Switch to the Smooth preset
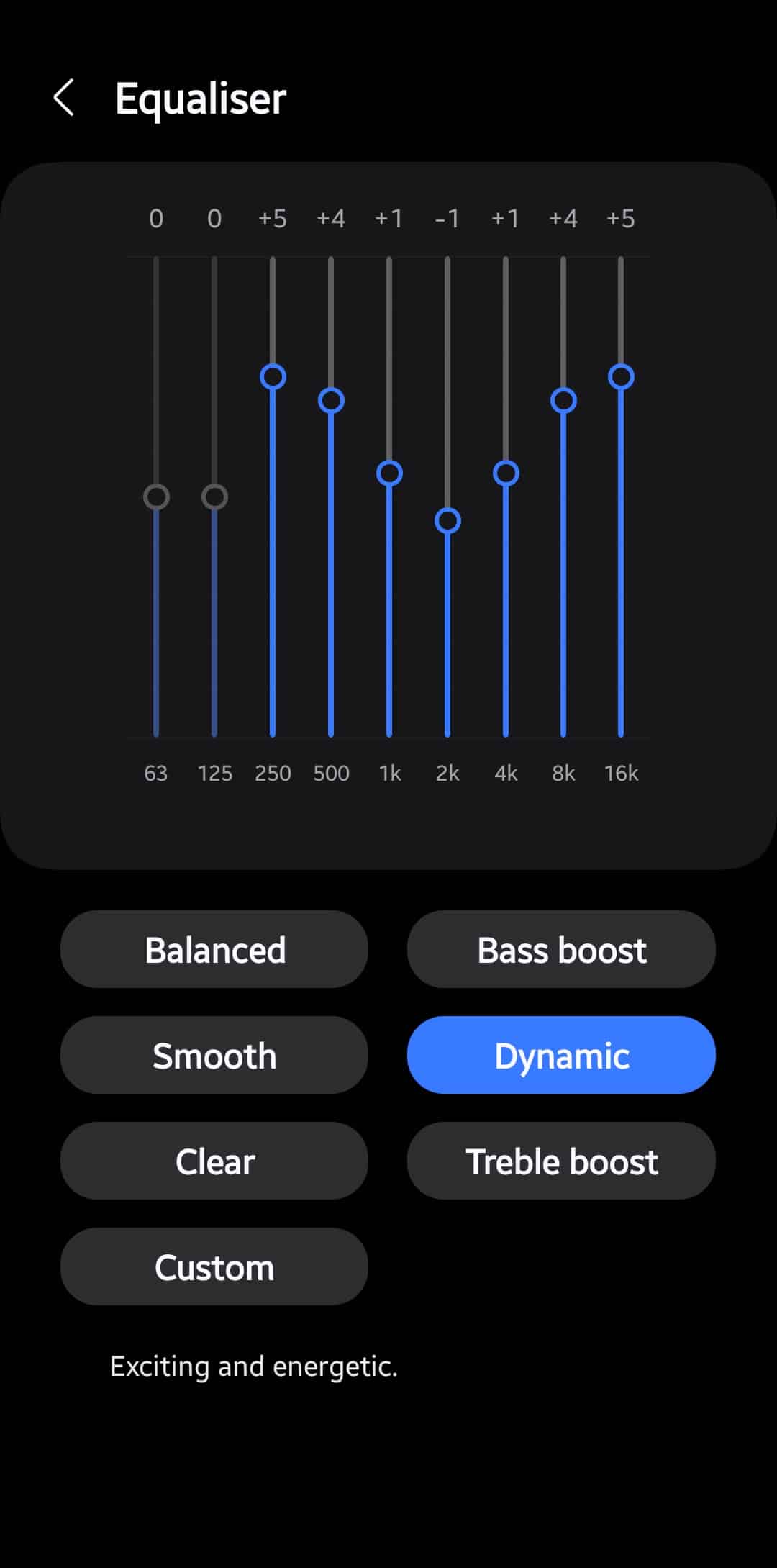This screenshot has height=1568, width=777. (214, 1055)
